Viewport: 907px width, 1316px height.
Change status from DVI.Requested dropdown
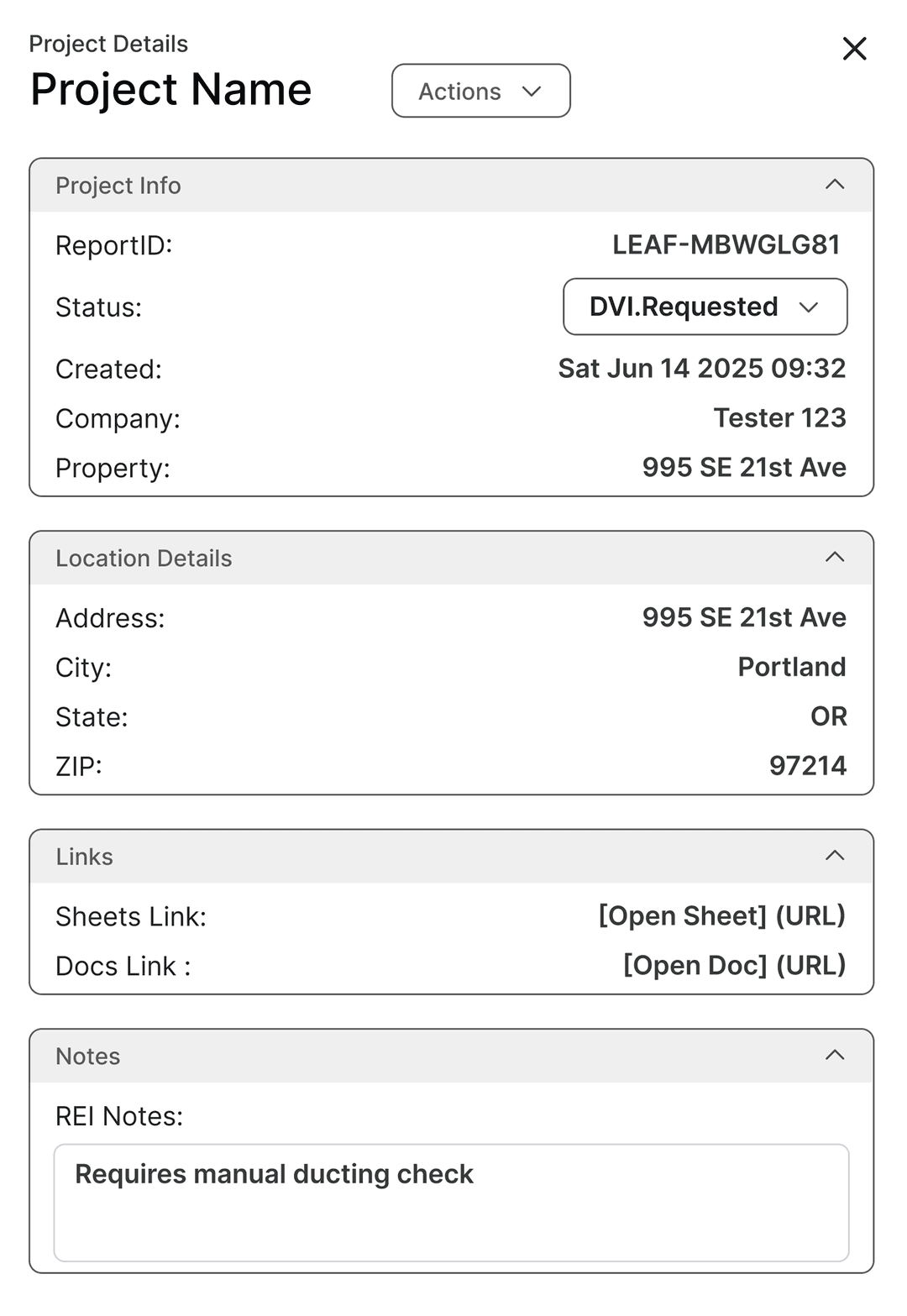click(705, 307)
